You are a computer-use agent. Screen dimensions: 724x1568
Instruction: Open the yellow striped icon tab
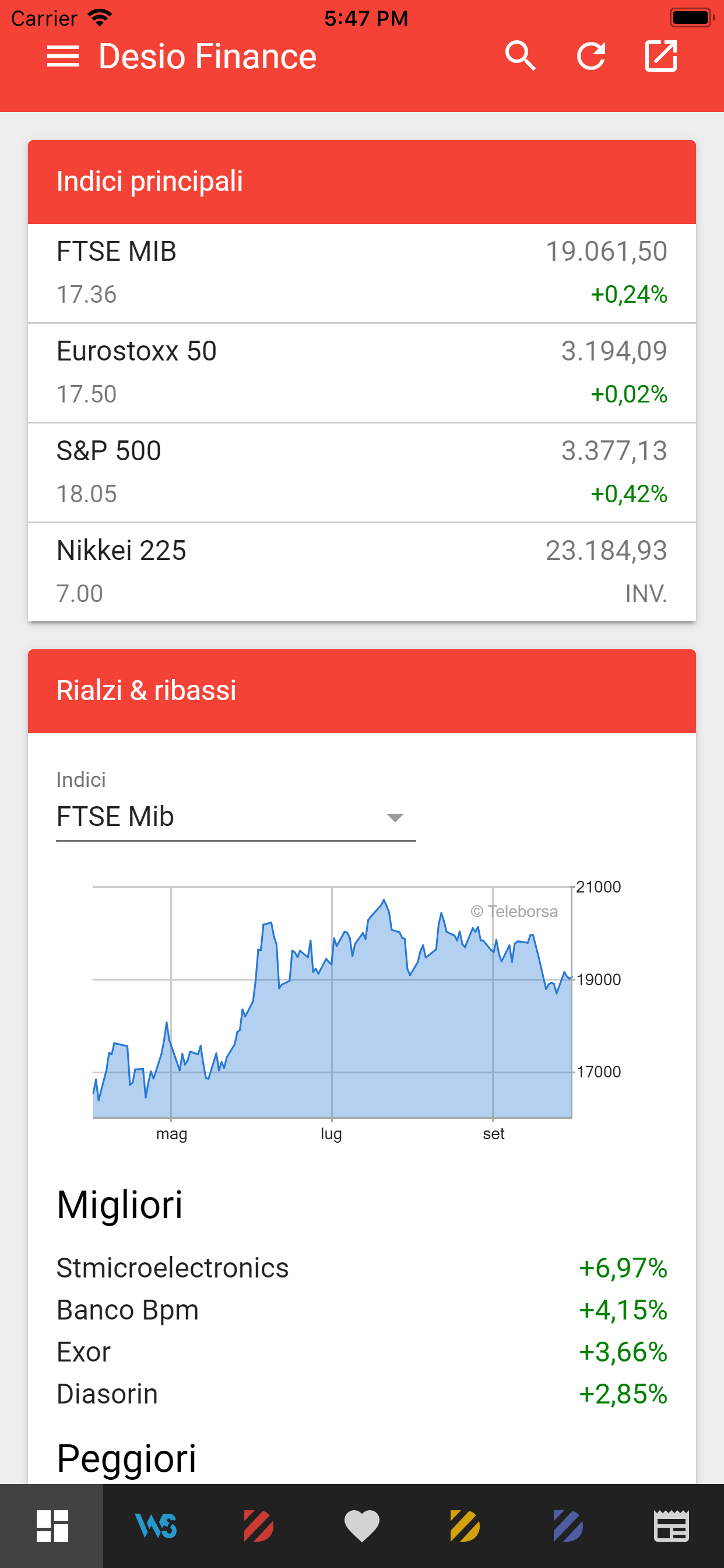[x=465, y=1526]
